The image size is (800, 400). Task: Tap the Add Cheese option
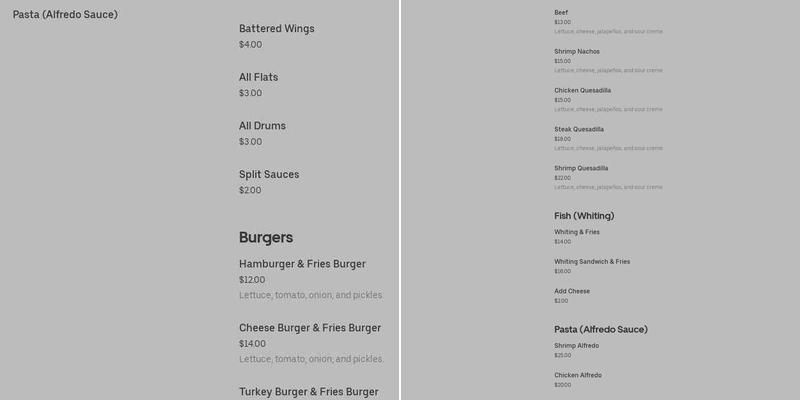572,291
